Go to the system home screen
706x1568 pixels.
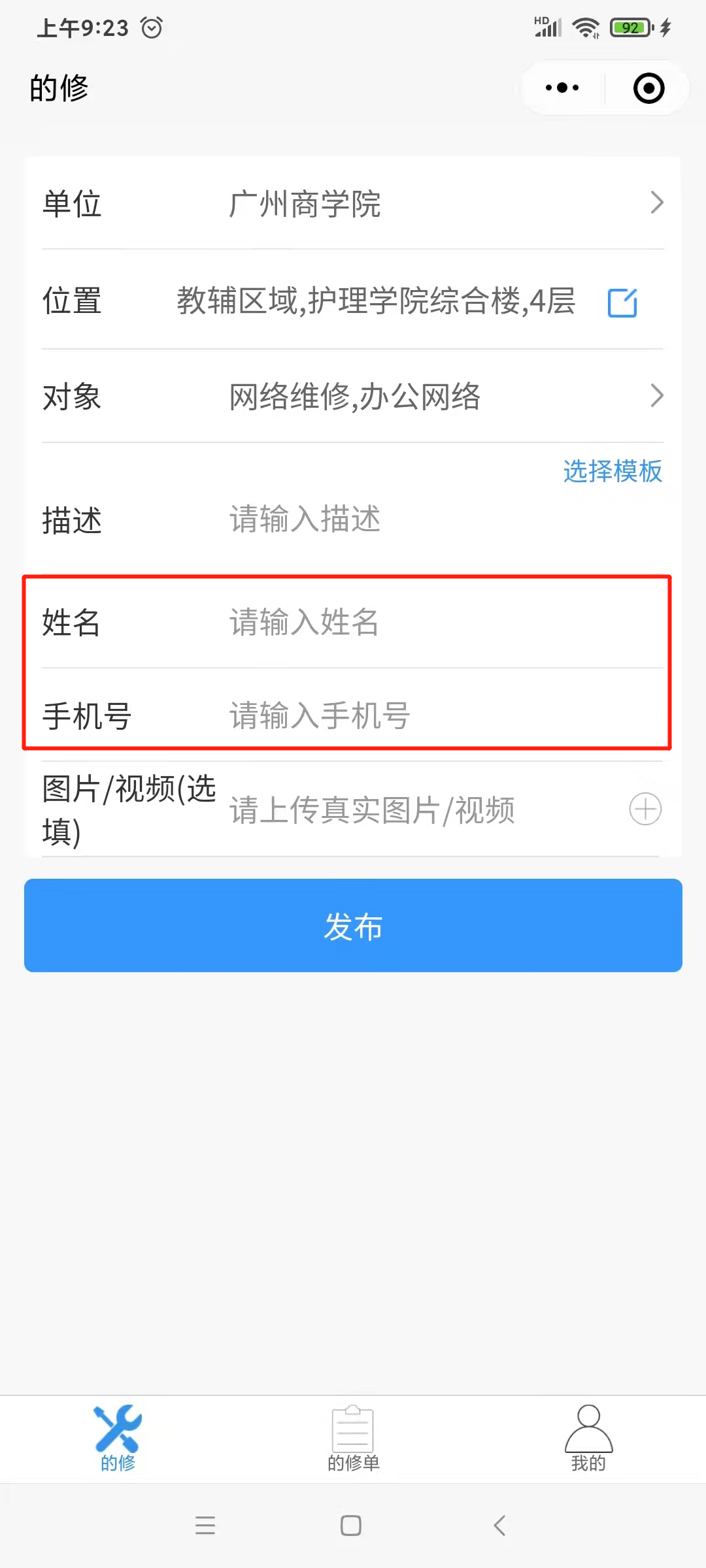351,1526
